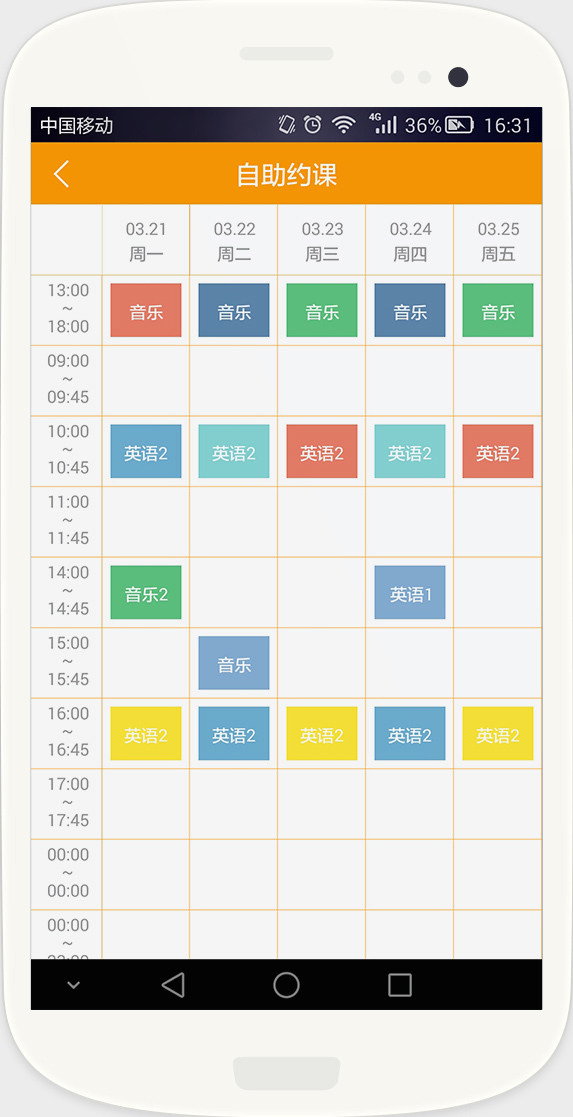Book Tuesday's 15:00 音乐 class
Screen dimensions: 573x1117
click(234, 663)
